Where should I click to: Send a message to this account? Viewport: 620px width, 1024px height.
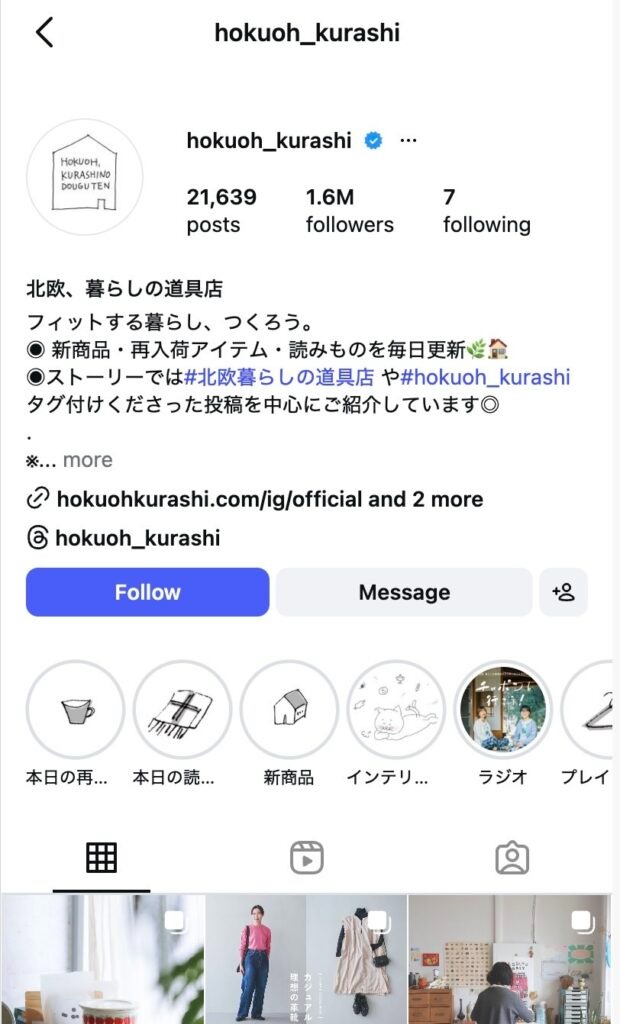(x=404, y=592)
